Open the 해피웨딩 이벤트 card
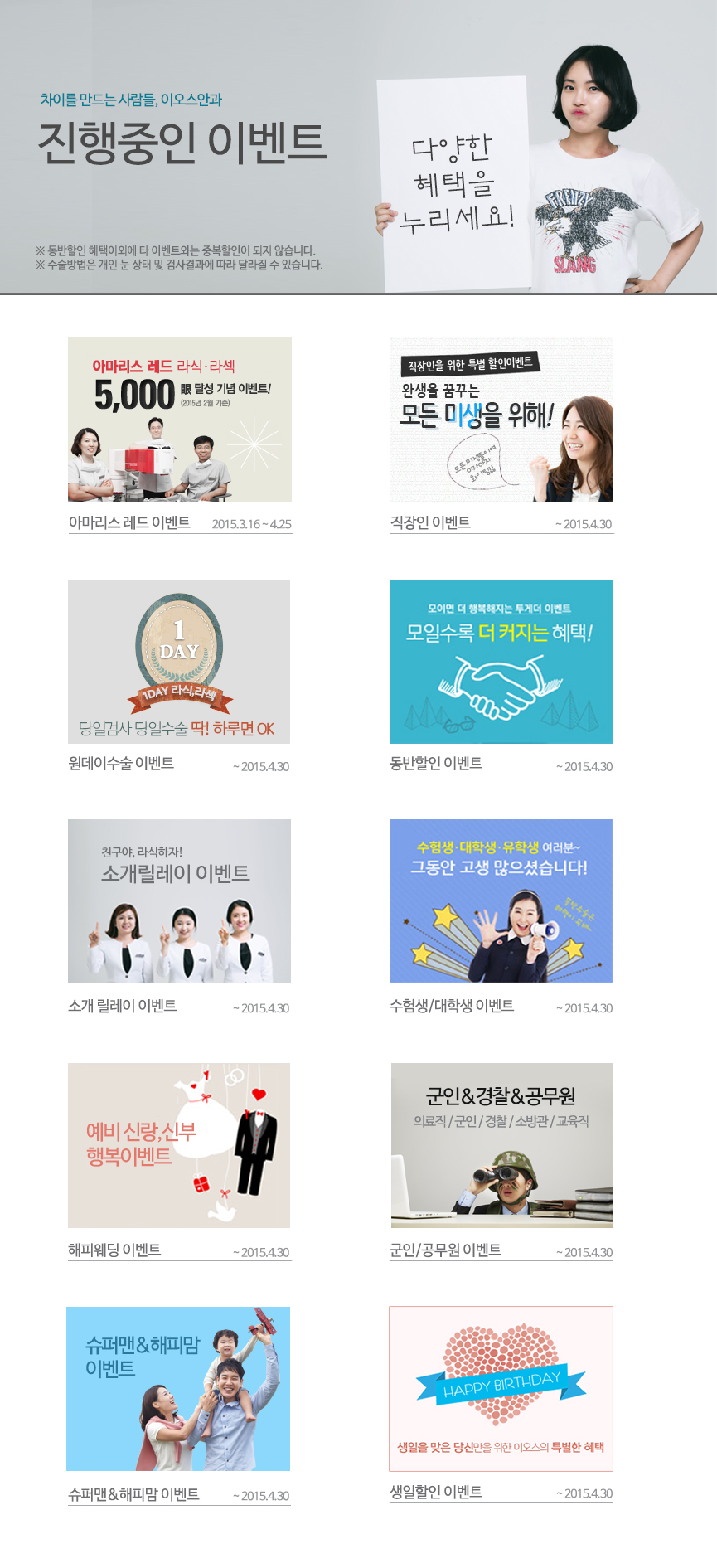The image size is (717, 1568). coord(179,1145)
